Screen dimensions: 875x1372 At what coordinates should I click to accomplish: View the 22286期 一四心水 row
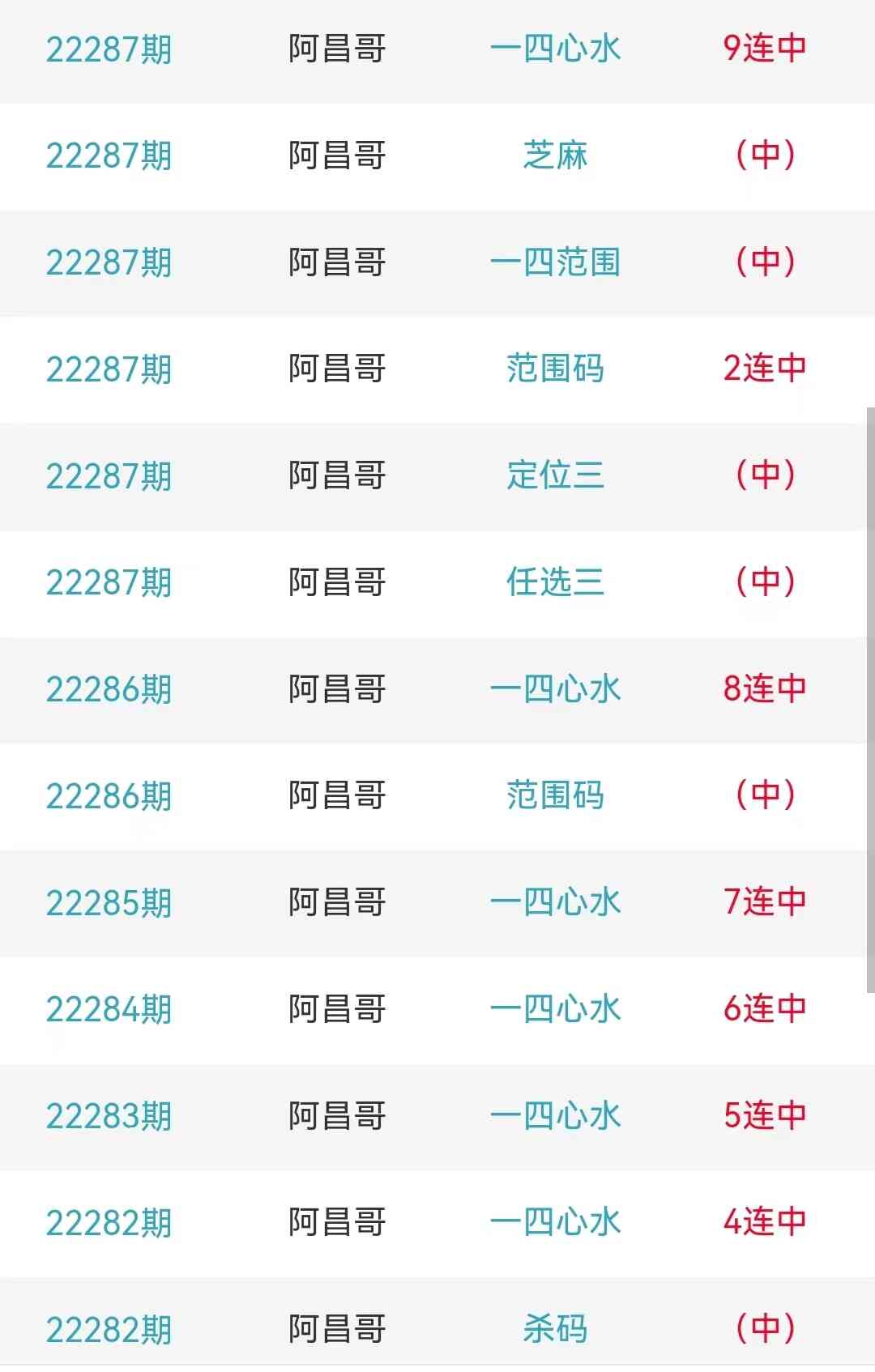click(x=555, y=689)
